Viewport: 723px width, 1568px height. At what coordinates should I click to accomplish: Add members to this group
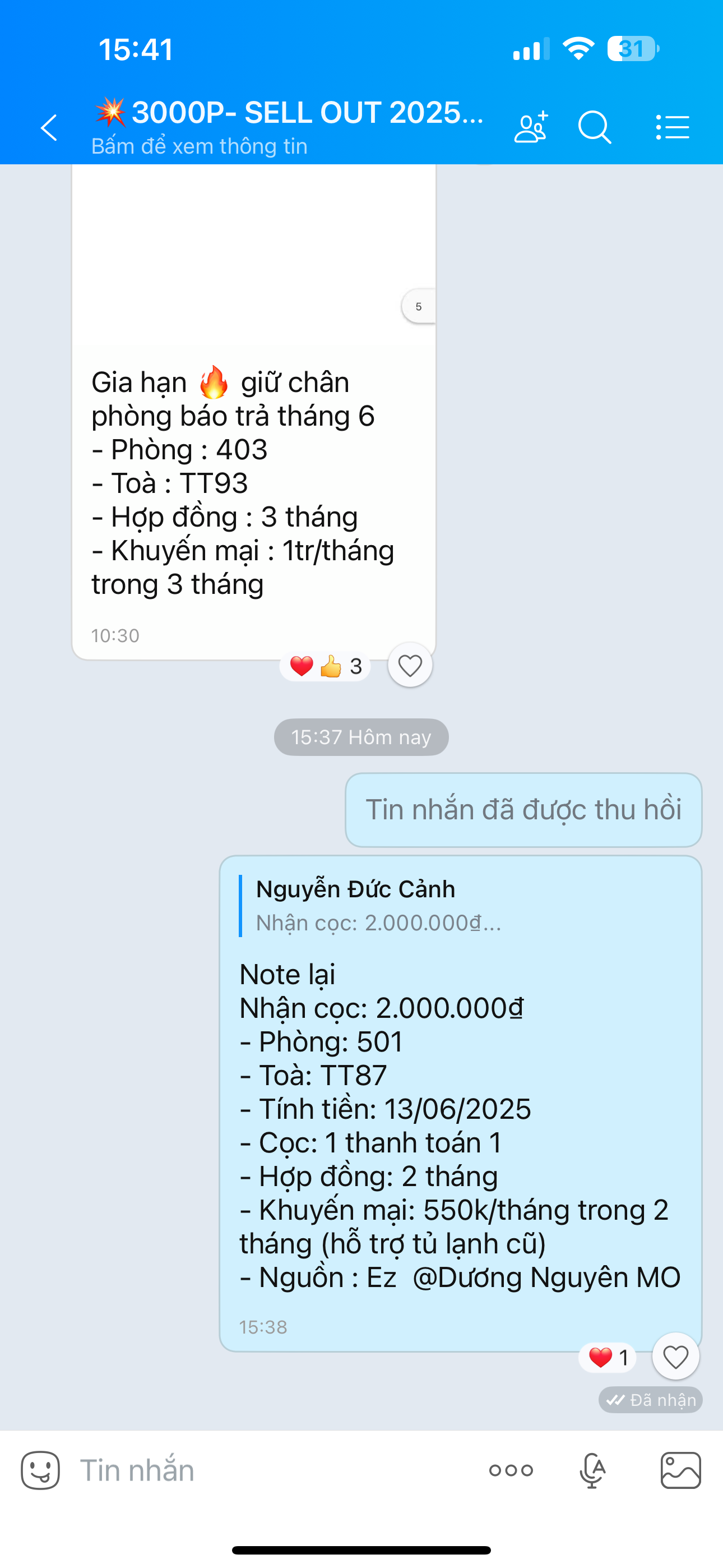point(531,128)
